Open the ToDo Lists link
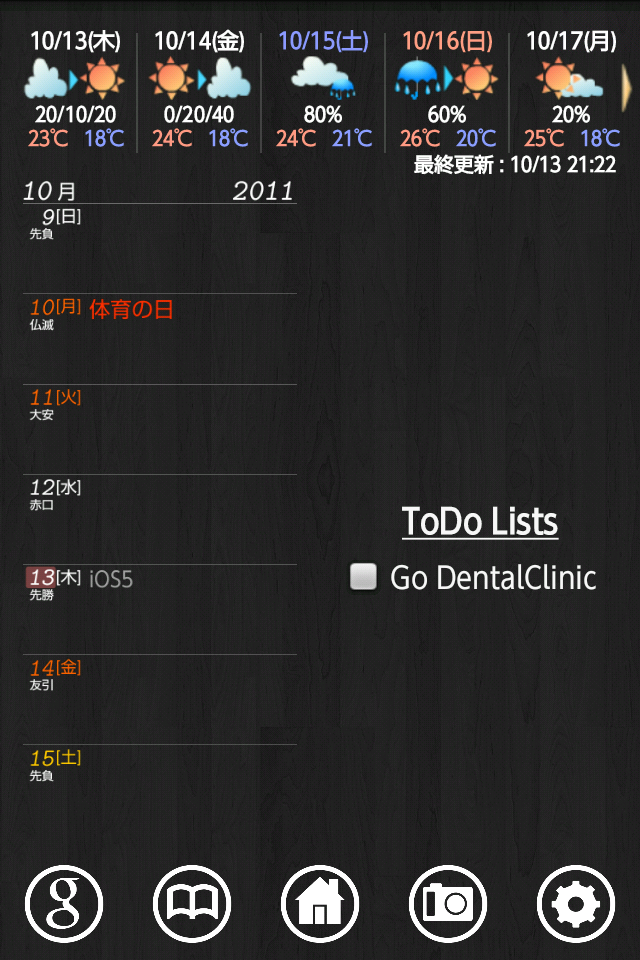 (480, 522)
